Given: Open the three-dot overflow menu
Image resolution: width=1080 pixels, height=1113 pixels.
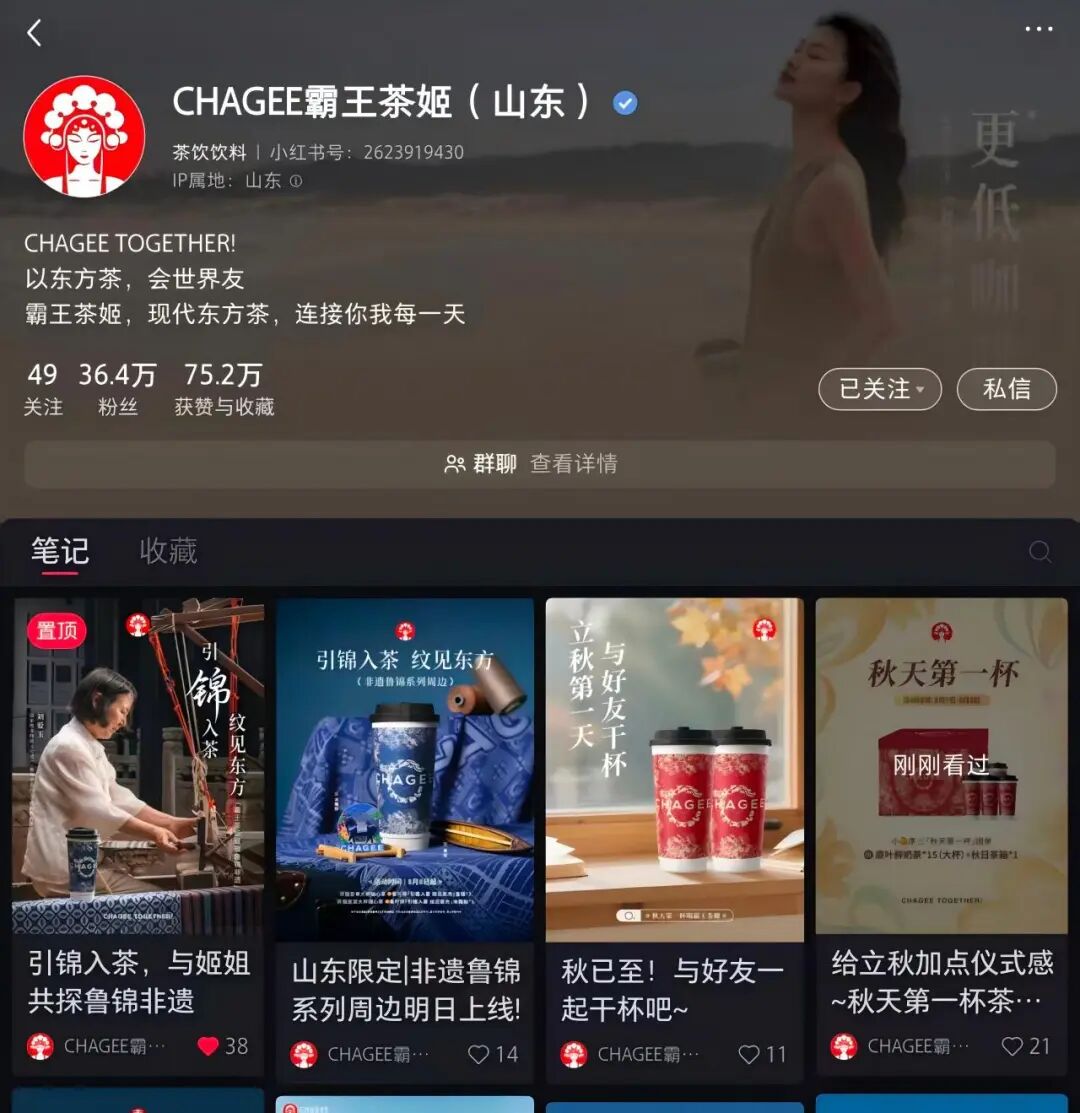Looking at the screenshot, I should (1039, 29).
